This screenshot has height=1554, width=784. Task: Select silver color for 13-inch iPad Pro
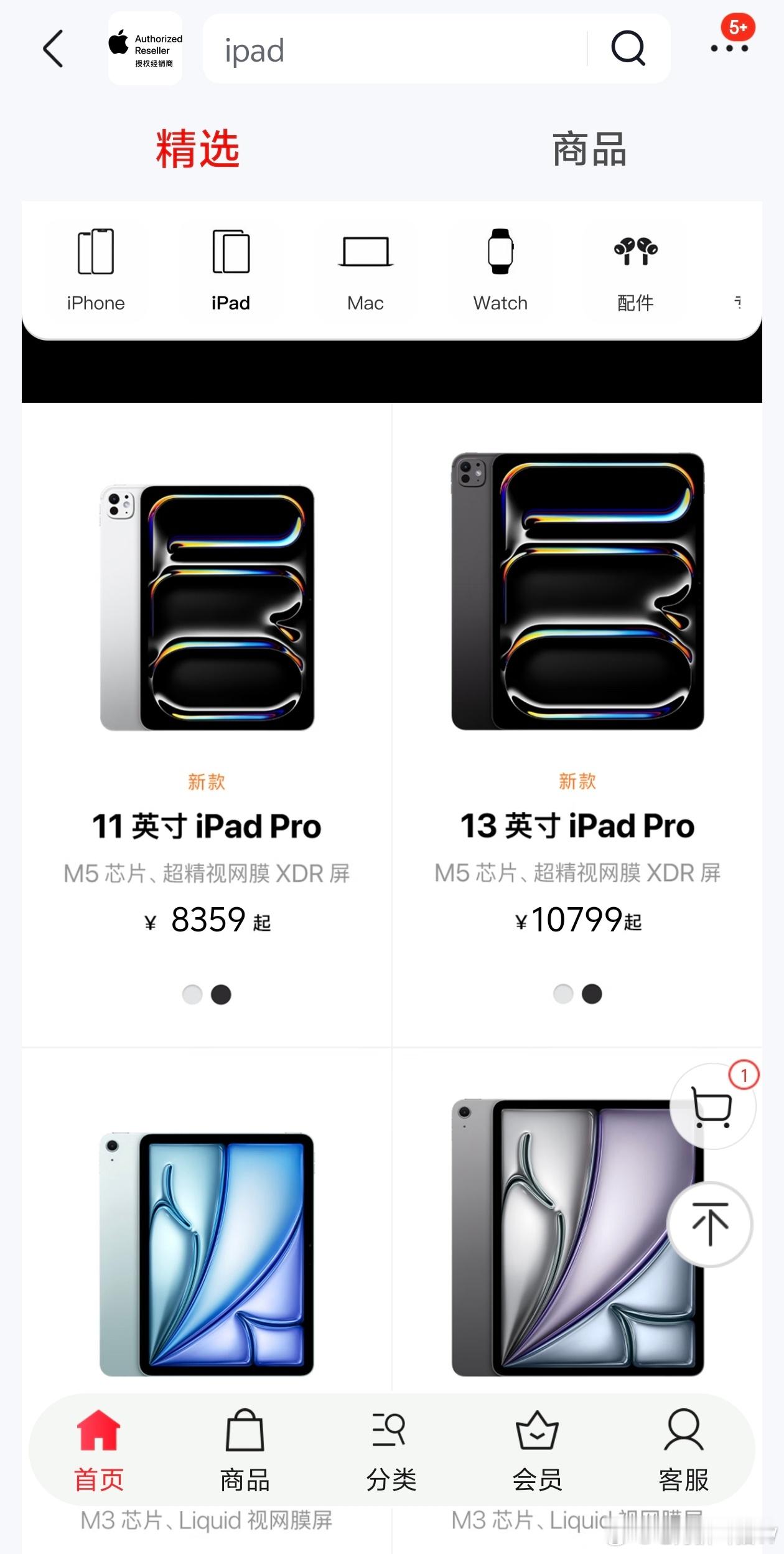click(x=563, y=994)
